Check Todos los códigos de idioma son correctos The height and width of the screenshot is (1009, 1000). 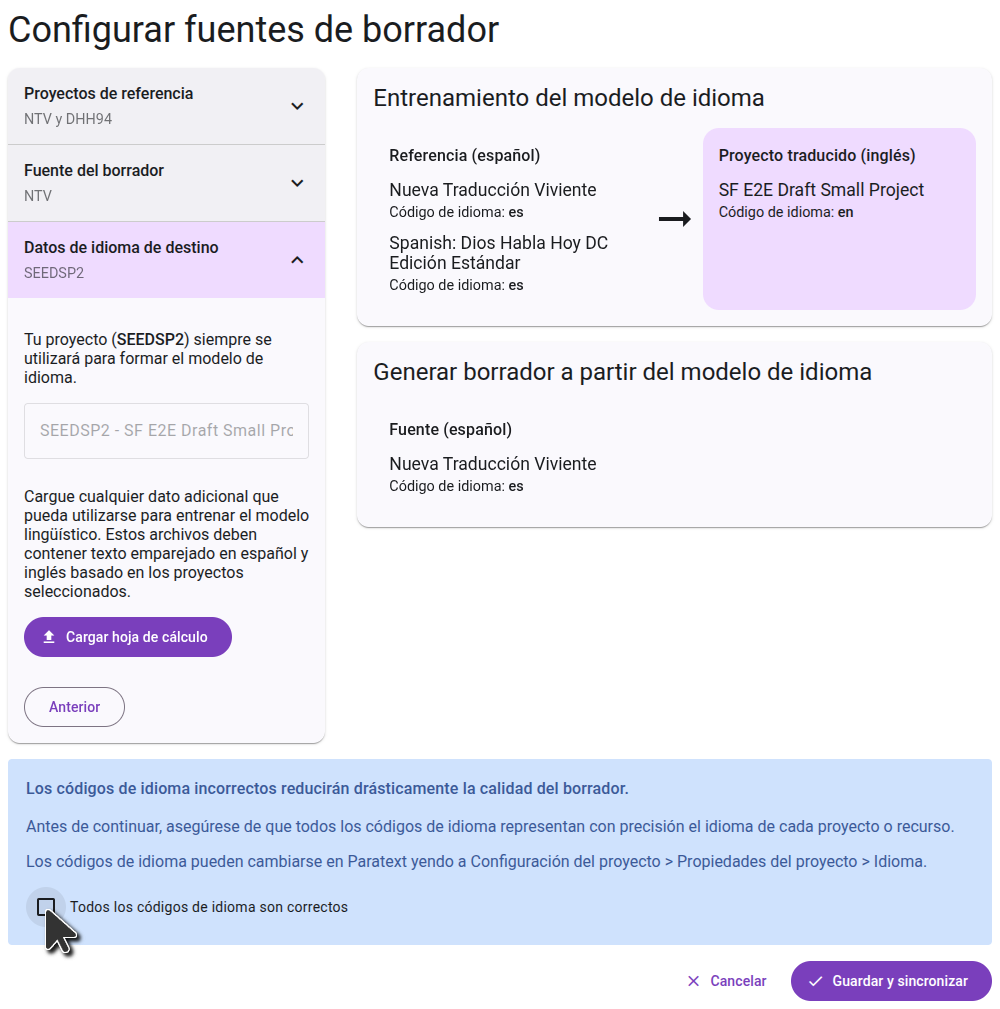pos(46,907)
